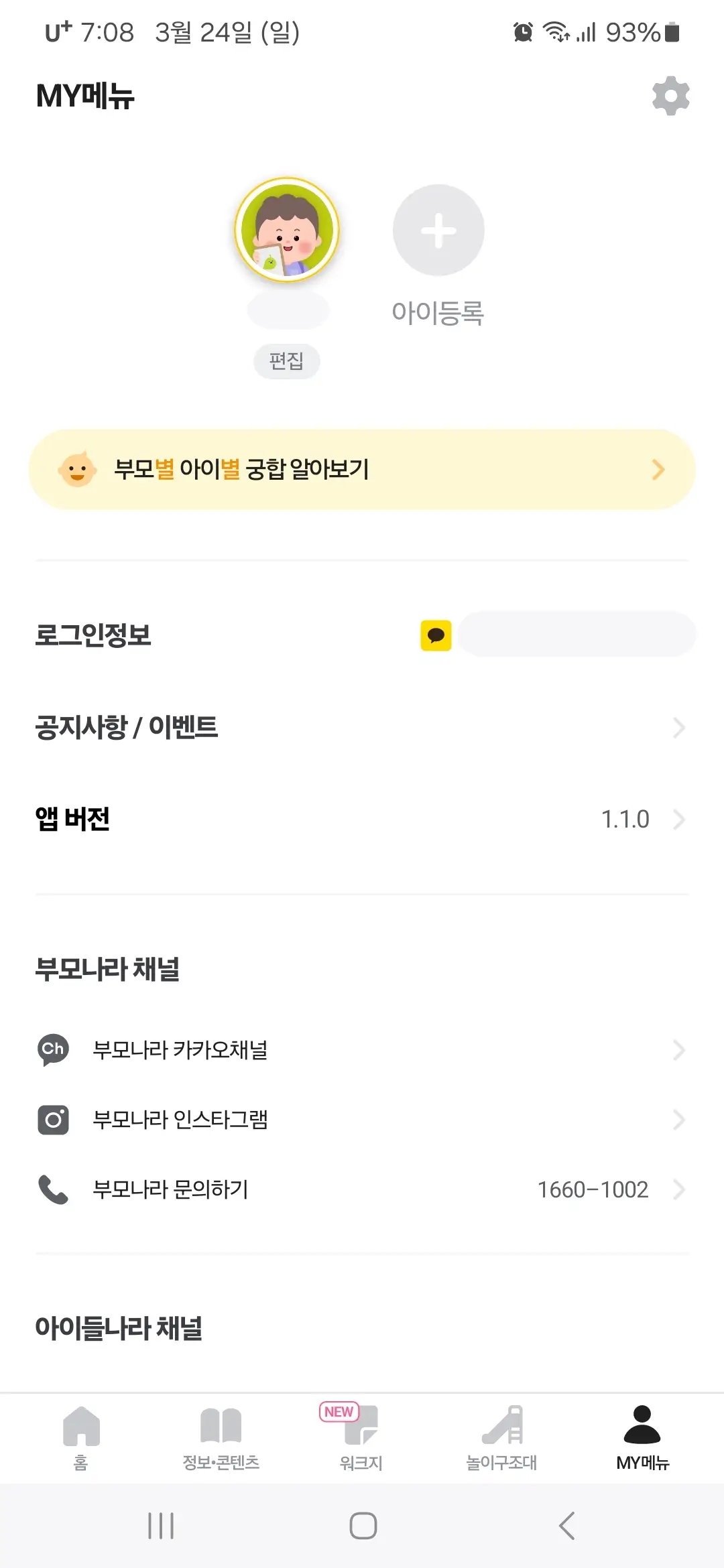Click the KakaoTalk login indicator icon
The width and height of the screenshot is (724, 1568).
pyautogui.click(x=436, y=635)
